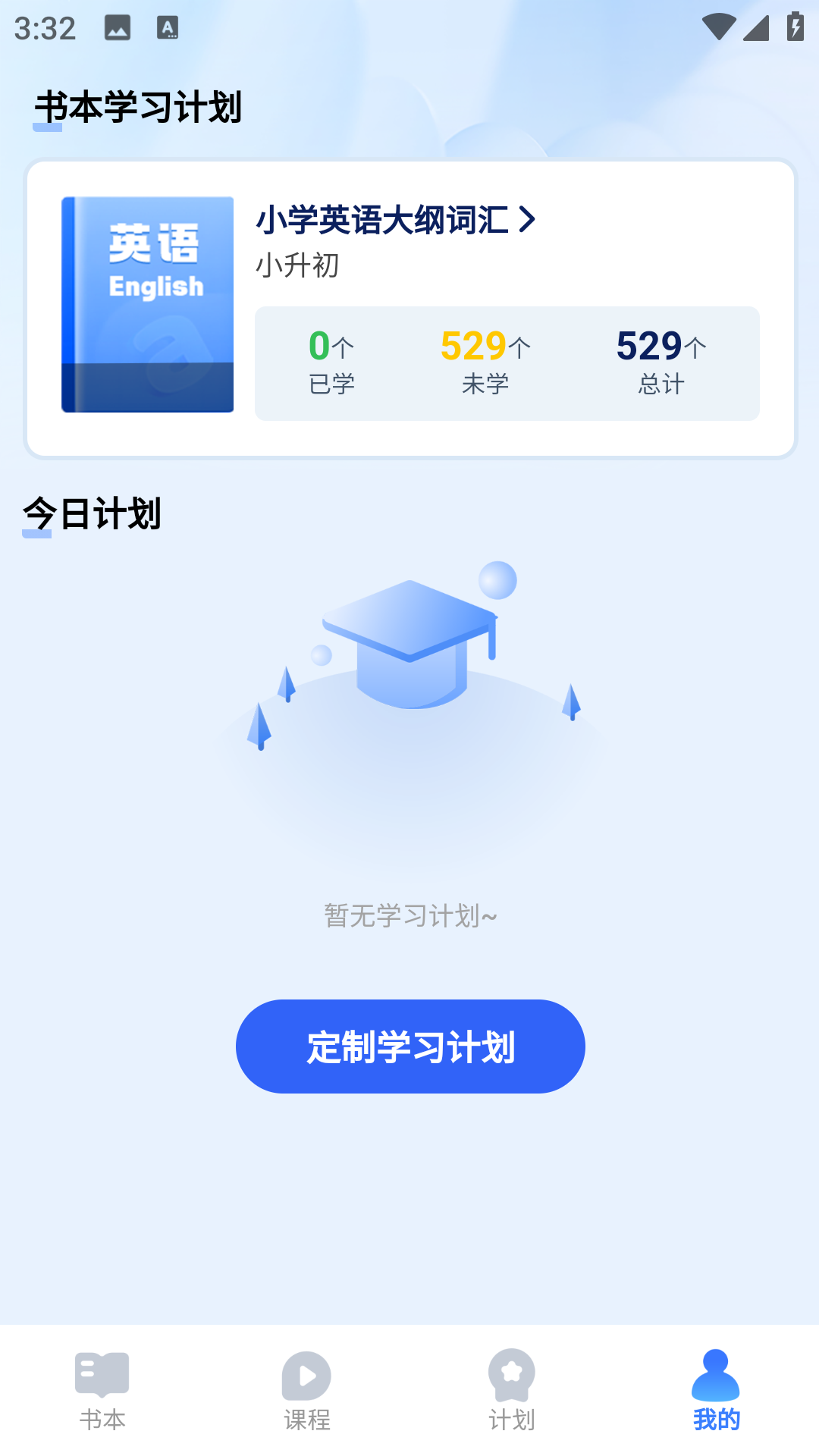Open the 书本 book icon in bottom navigation

coord(102,1376)
